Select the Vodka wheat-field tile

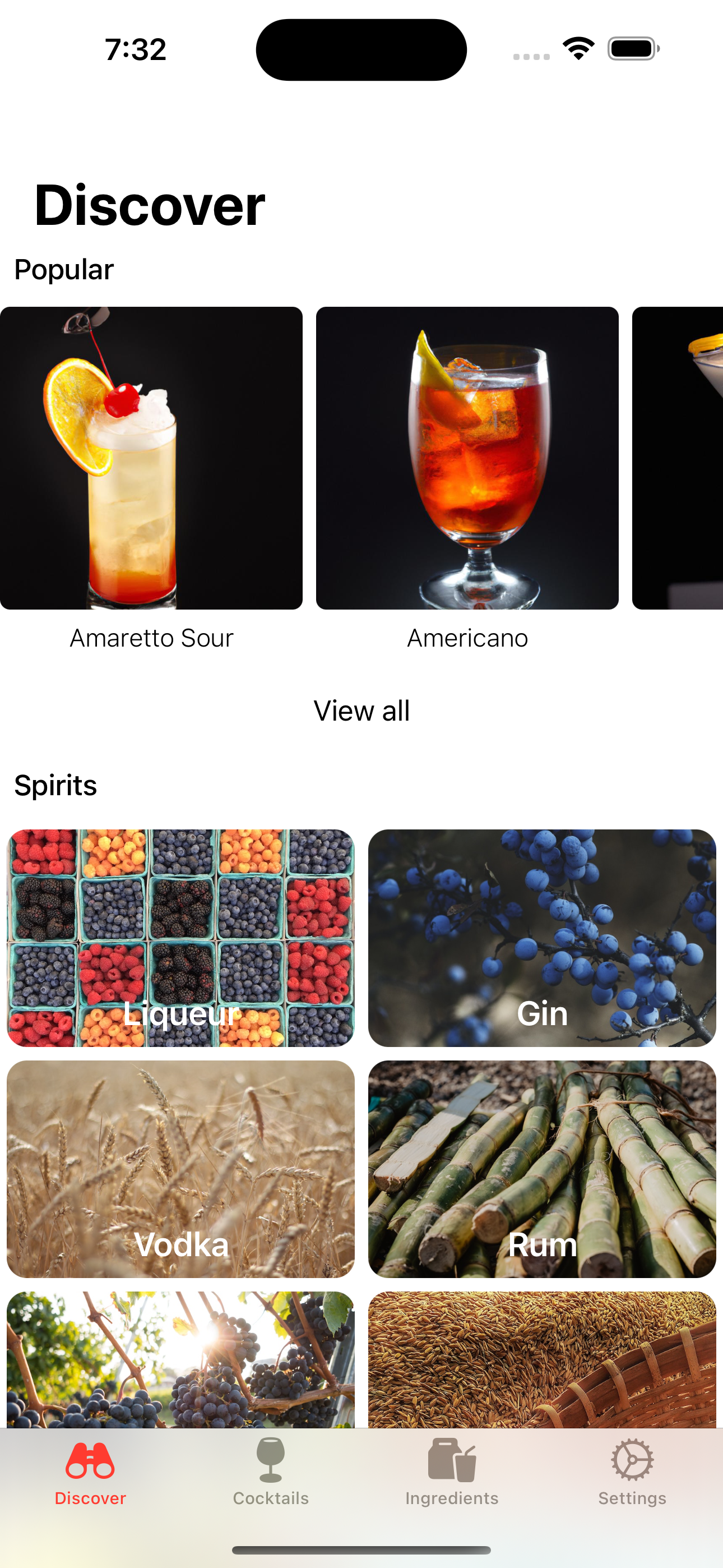click(180, 1169)
